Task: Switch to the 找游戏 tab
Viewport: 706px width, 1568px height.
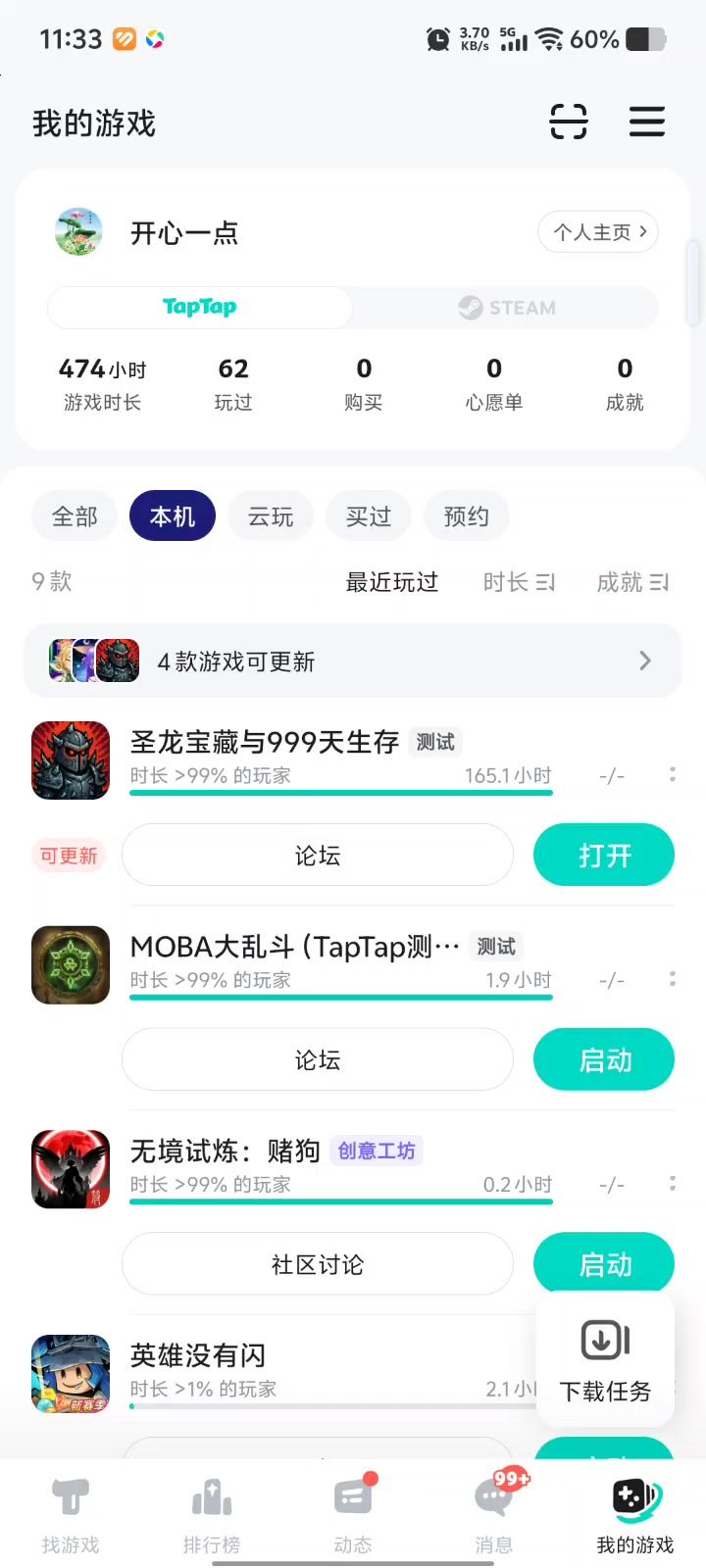Action: tap(71, 1514)
